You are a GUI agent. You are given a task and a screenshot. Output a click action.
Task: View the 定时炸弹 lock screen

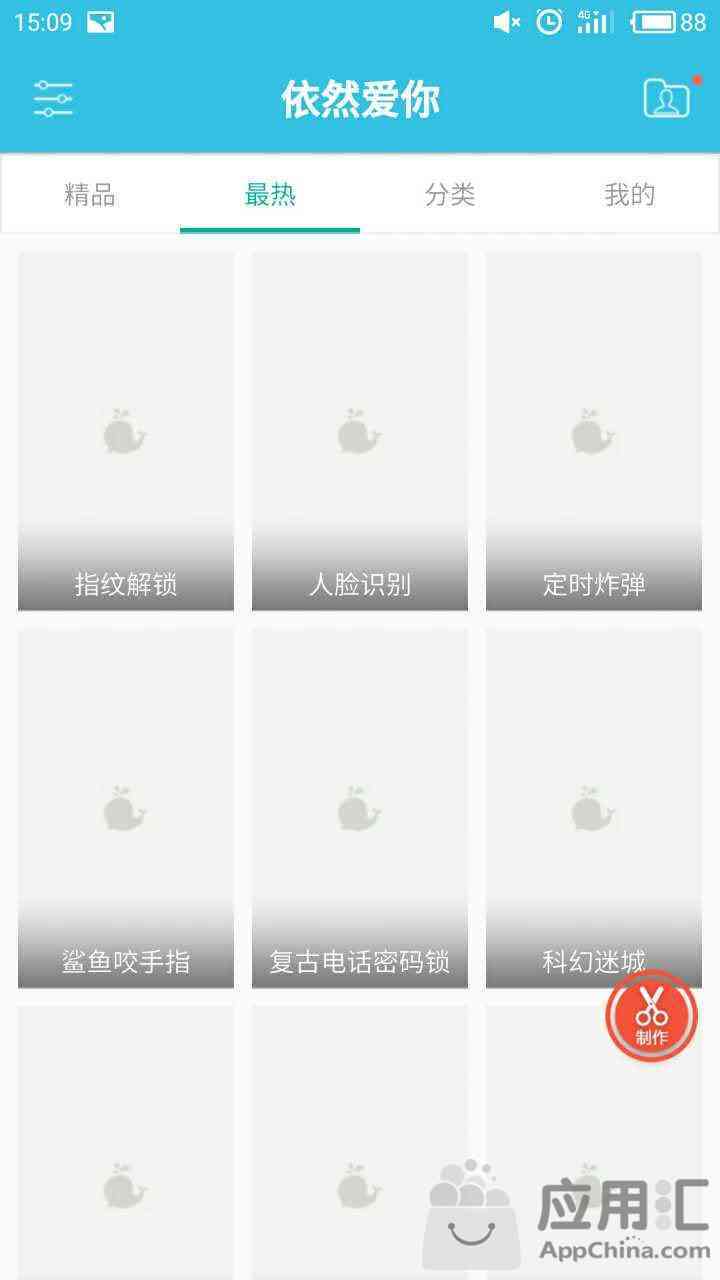[x=594, y=431]
